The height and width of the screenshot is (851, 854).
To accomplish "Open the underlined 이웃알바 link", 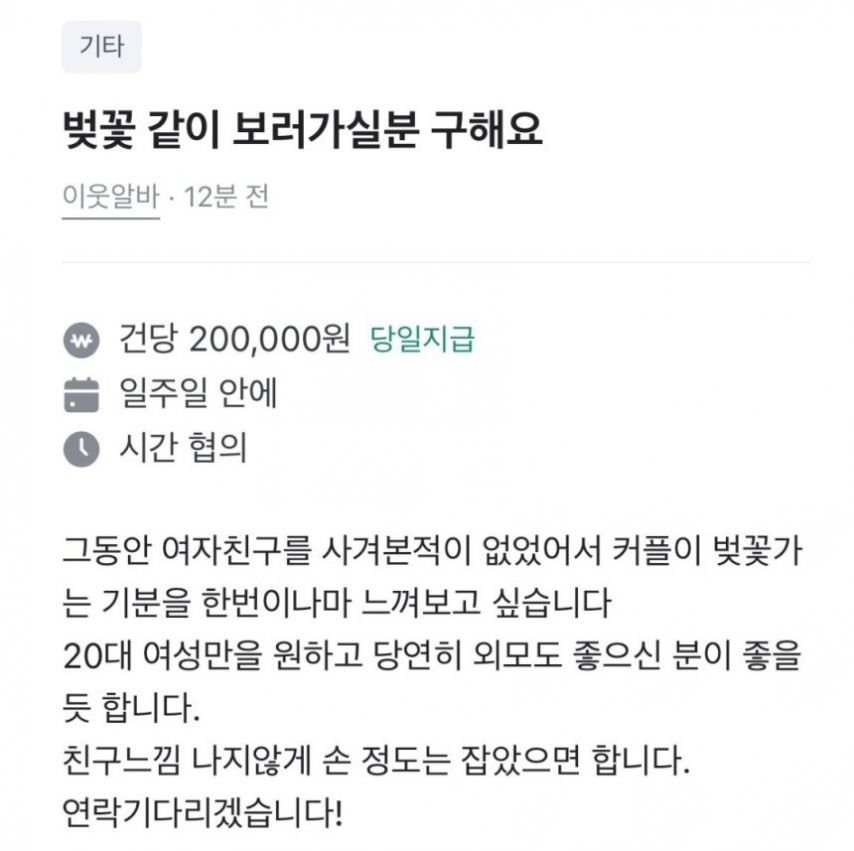I will click(110, 197).
